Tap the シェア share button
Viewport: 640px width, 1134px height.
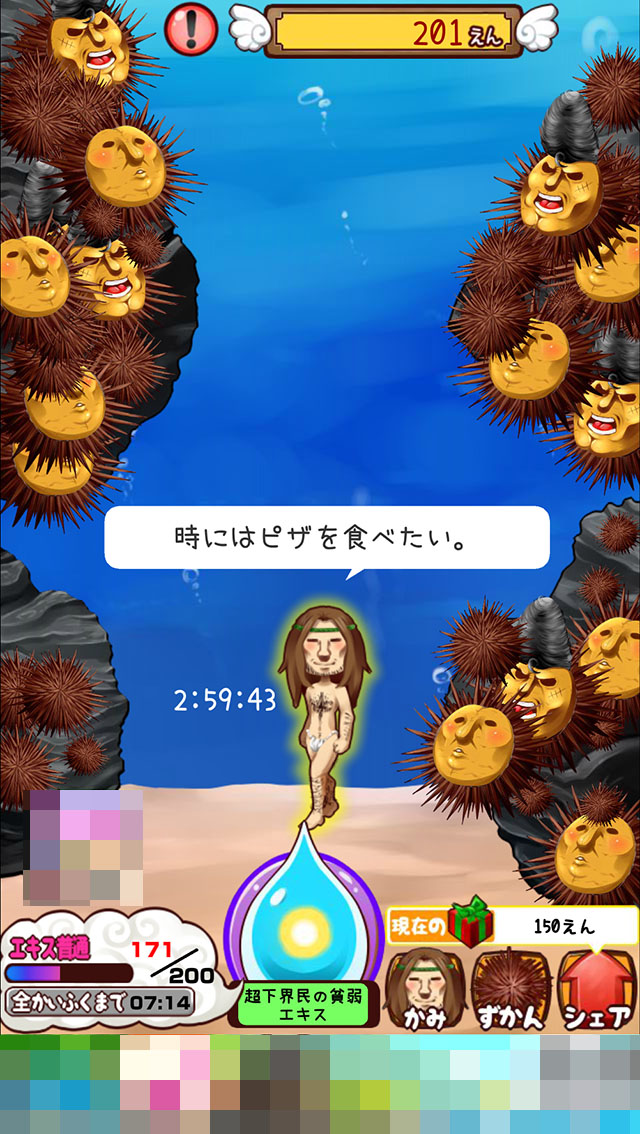pyautogui.click(x=597, y=990)
